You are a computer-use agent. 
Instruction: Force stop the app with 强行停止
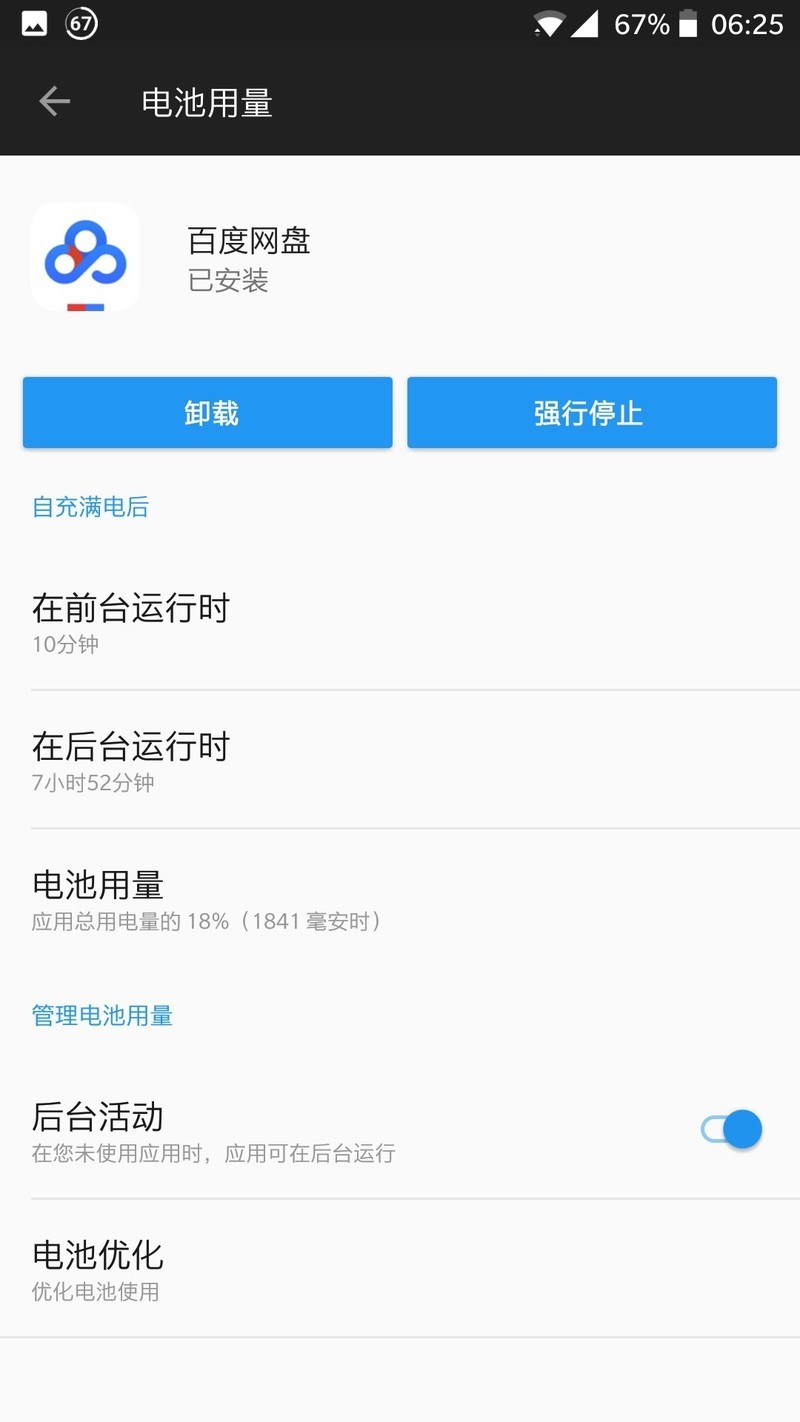591,412
